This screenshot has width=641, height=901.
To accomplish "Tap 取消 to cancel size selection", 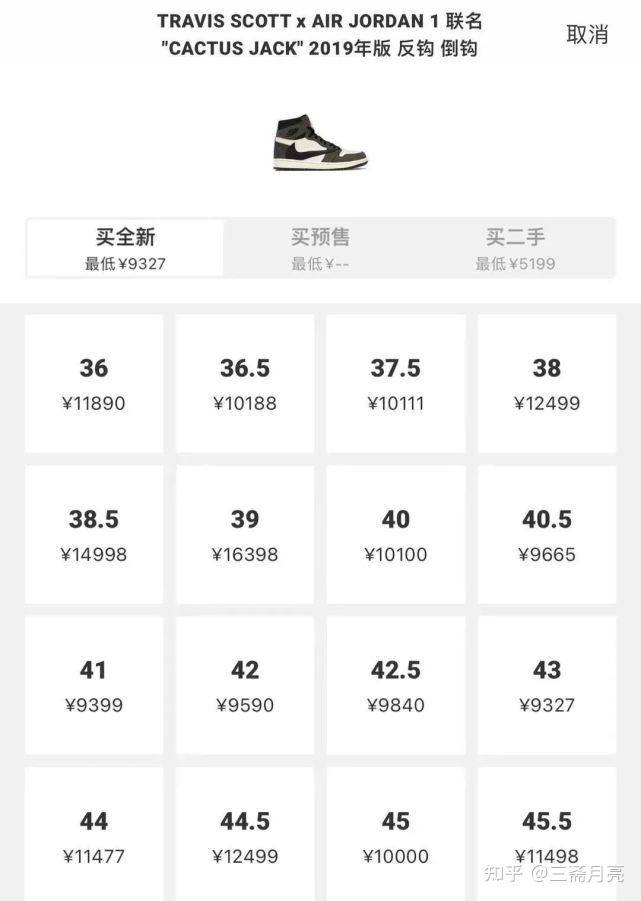I will [587, 34].
